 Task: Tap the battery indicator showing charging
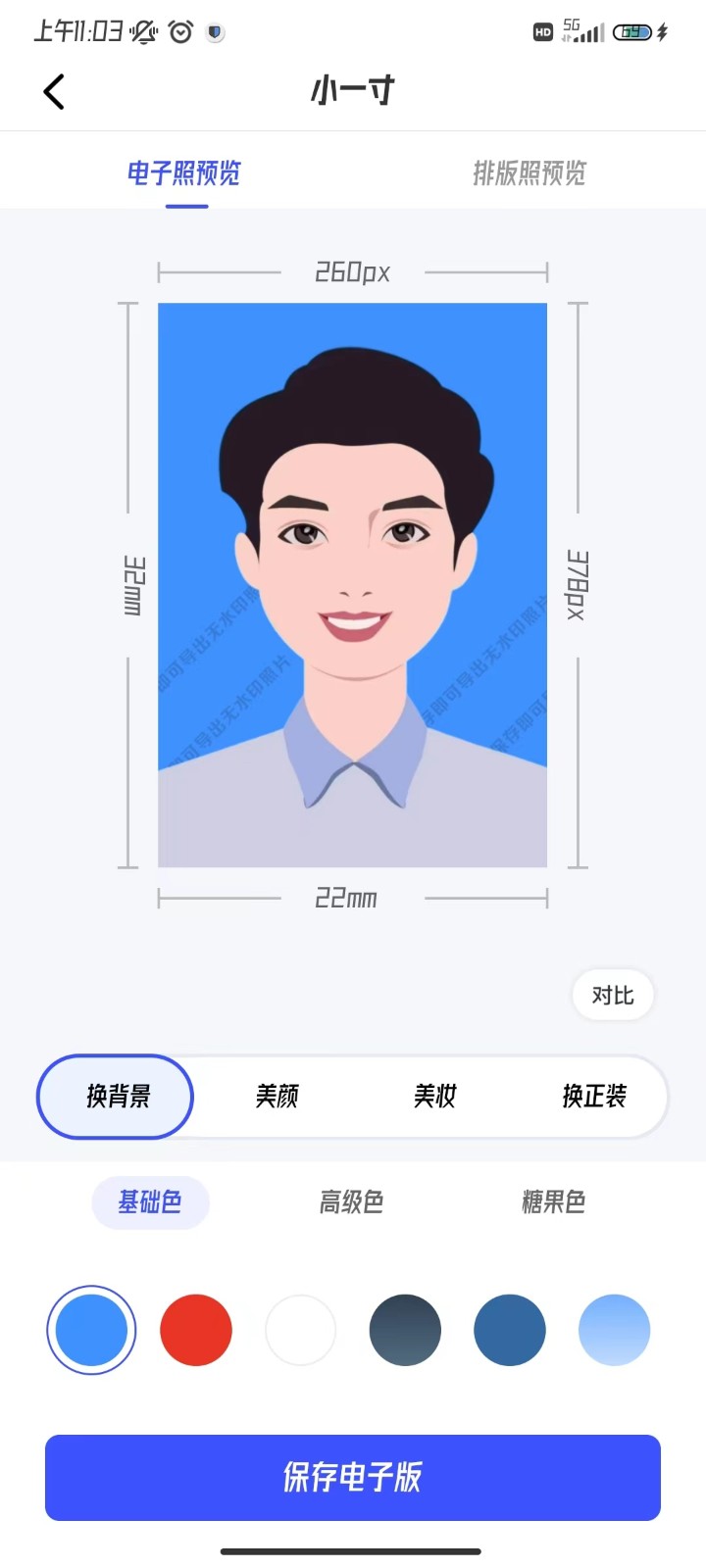632,30
